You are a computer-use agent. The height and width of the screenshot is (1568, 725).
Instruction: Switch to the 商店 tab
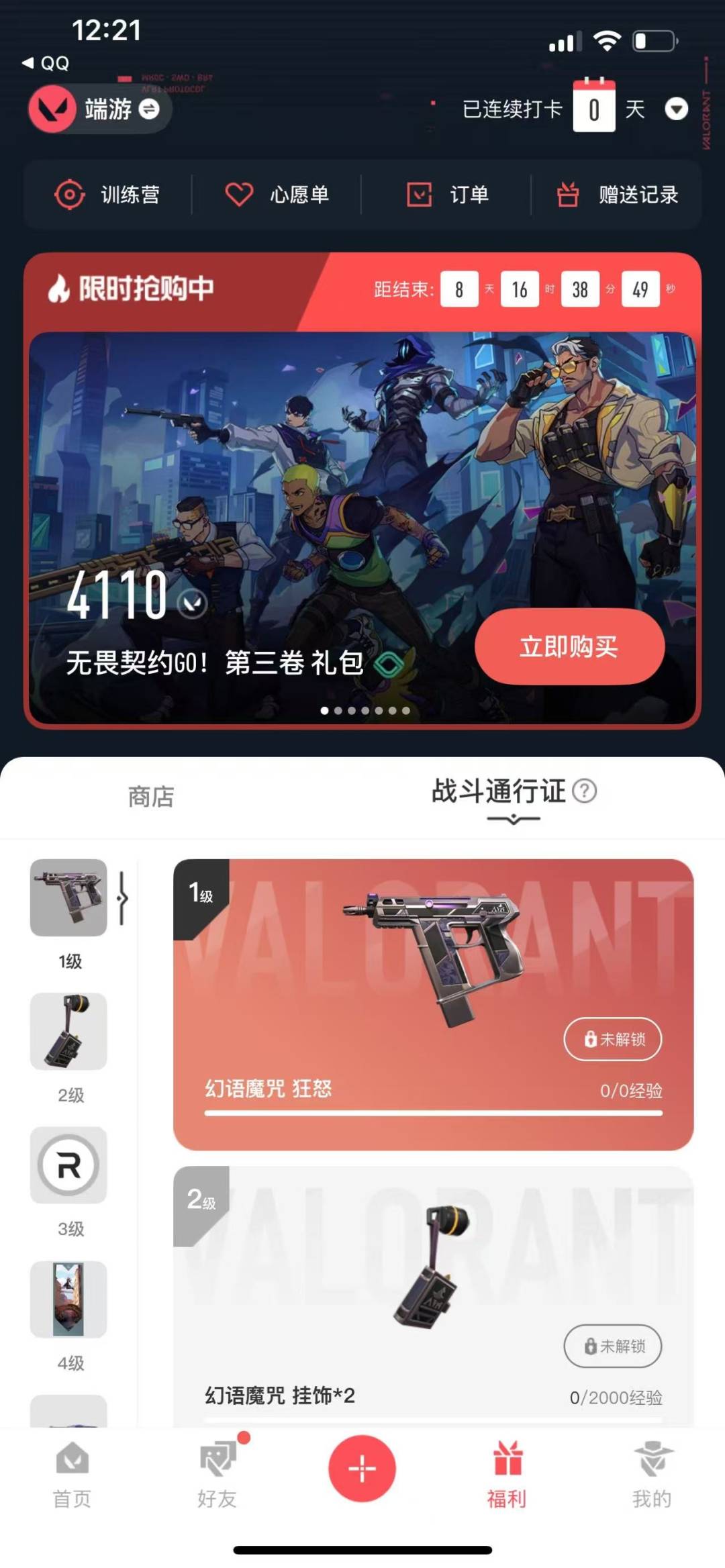click(x=151, y=797)
